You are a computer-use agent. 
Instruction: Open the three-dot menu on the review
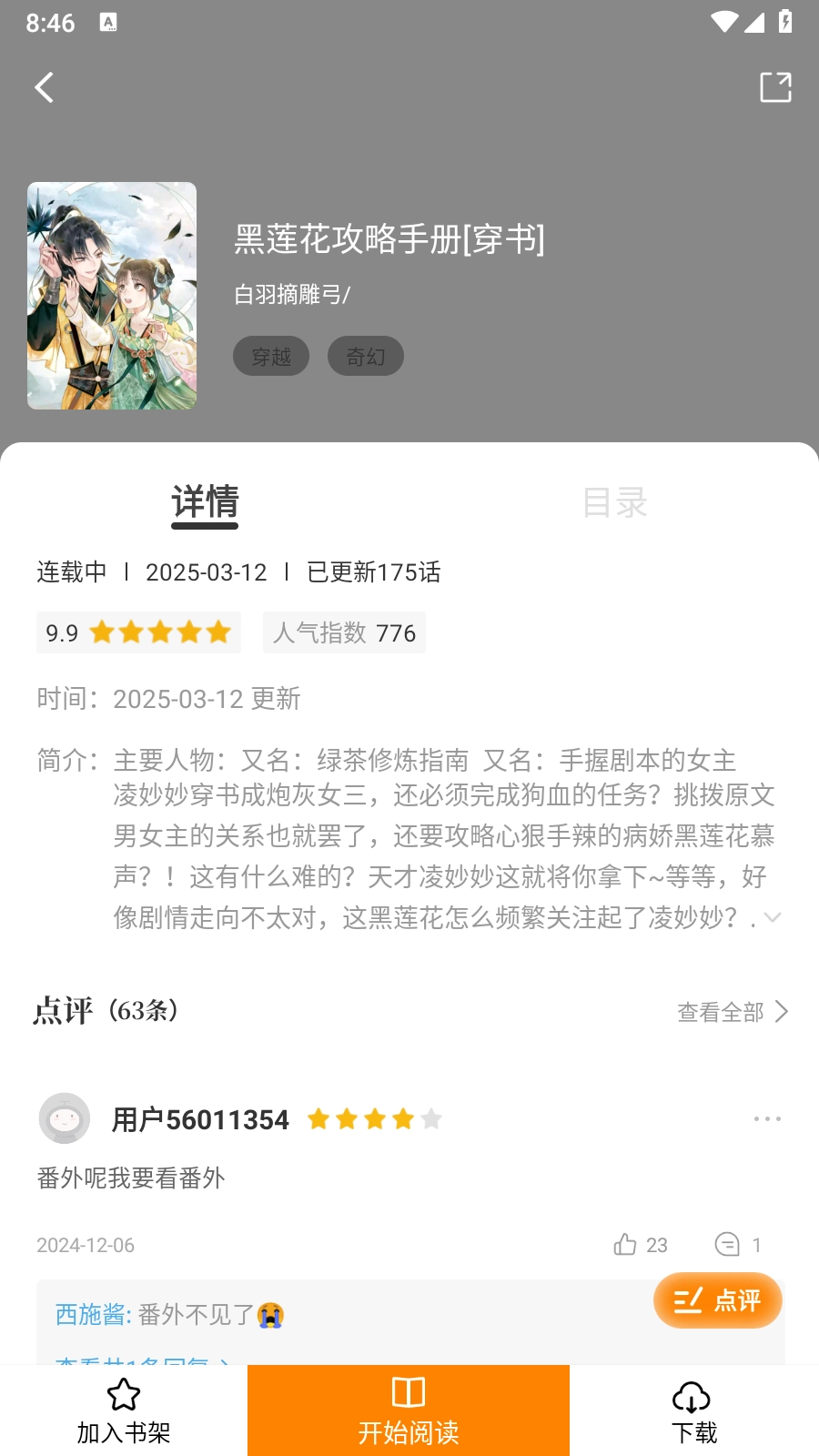coord(765,1119)
